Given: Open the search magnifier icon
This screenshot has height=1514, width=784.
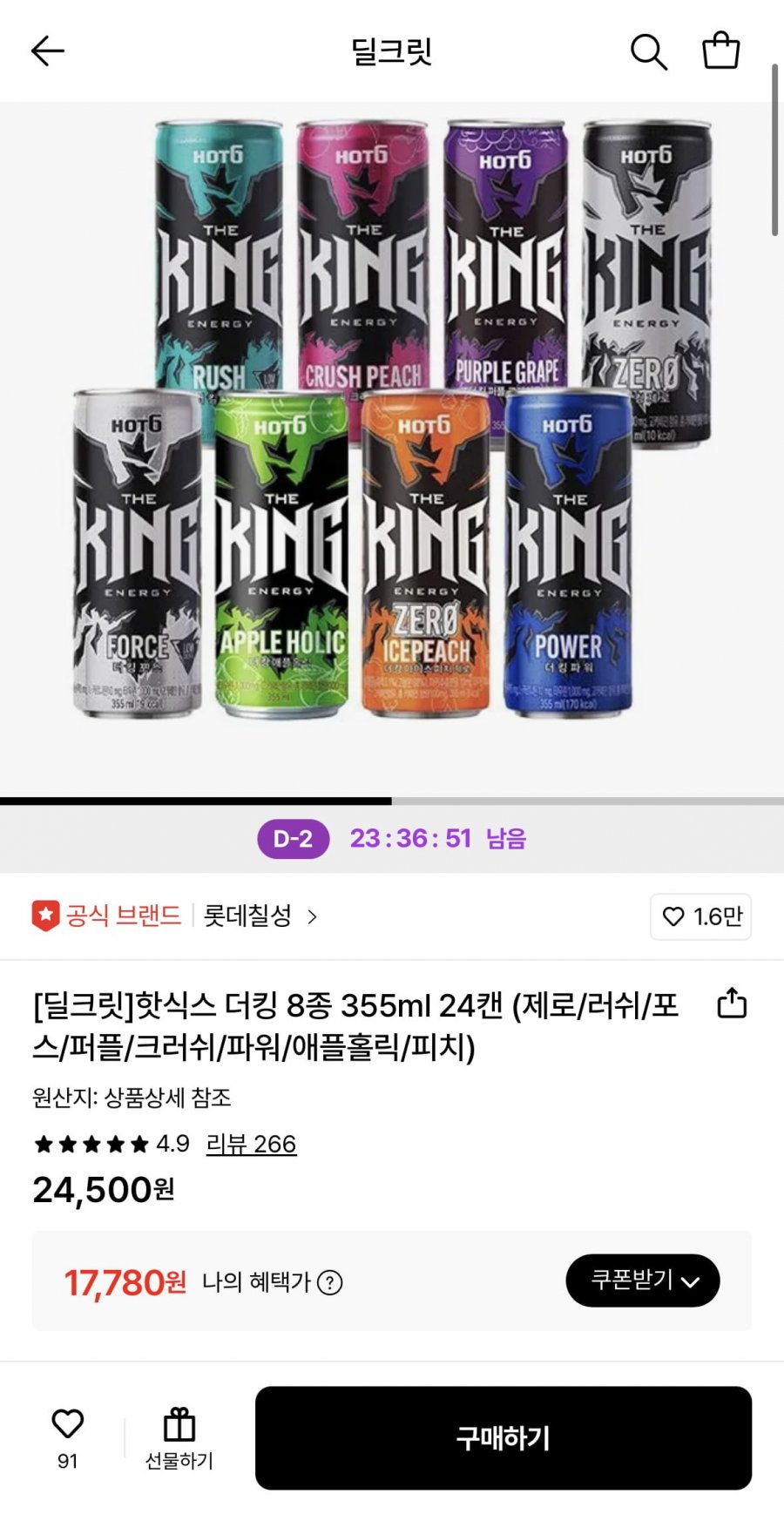Looking at the screenshot, I should click(648, 51).
